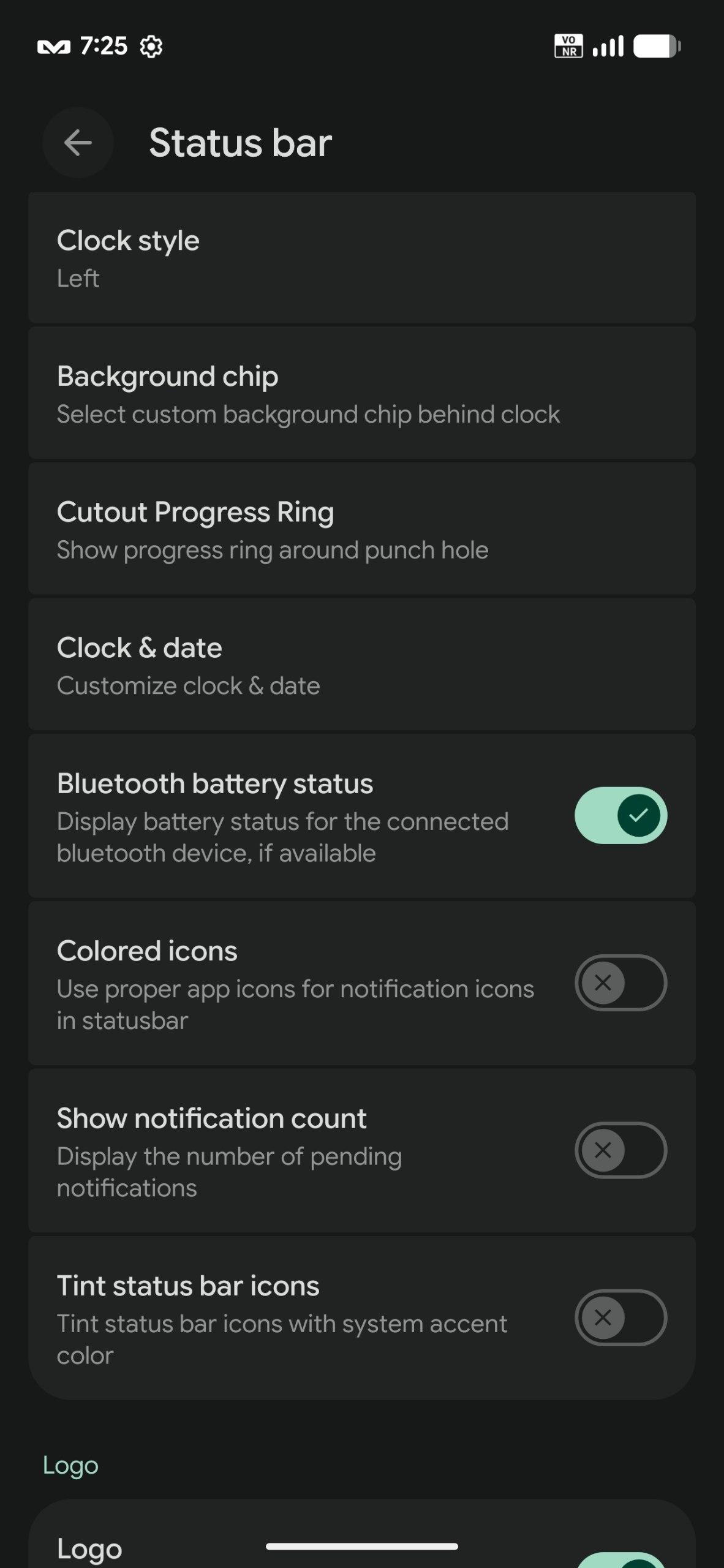The height and width of the screenshot is (1568, 724).
Task: Open Clock & date customization
Action: pyautogui.click(x=361, y=666)
